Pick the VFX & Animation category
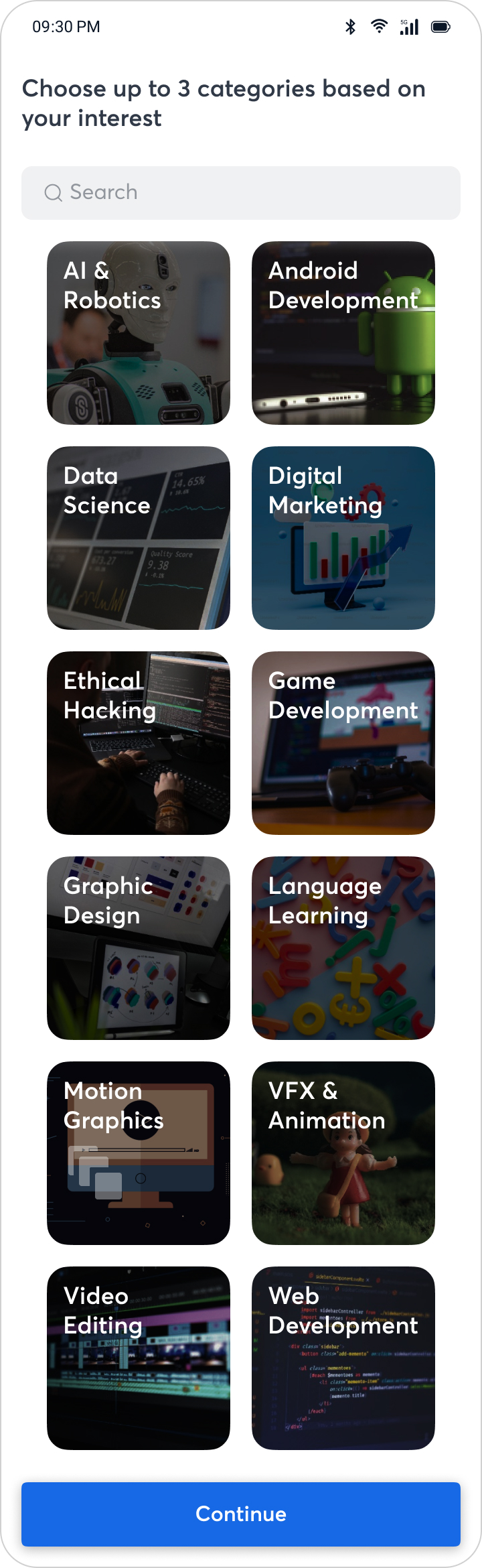 click(343, 1153)
